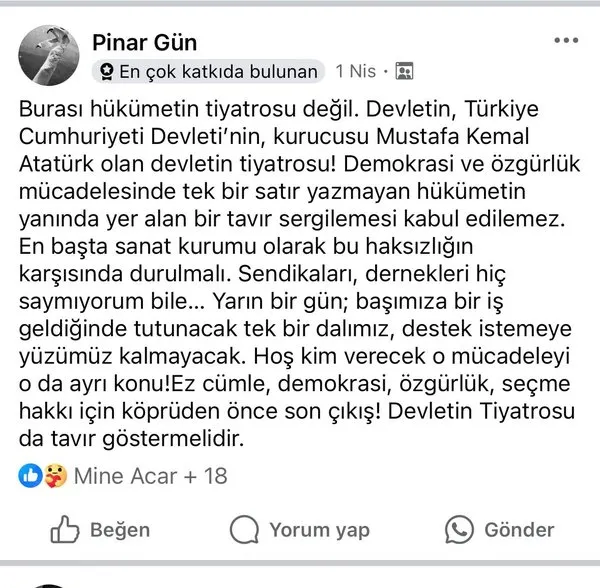Open Pinar Gün's profile picture

pyautogui.click(x=48, y=53)
